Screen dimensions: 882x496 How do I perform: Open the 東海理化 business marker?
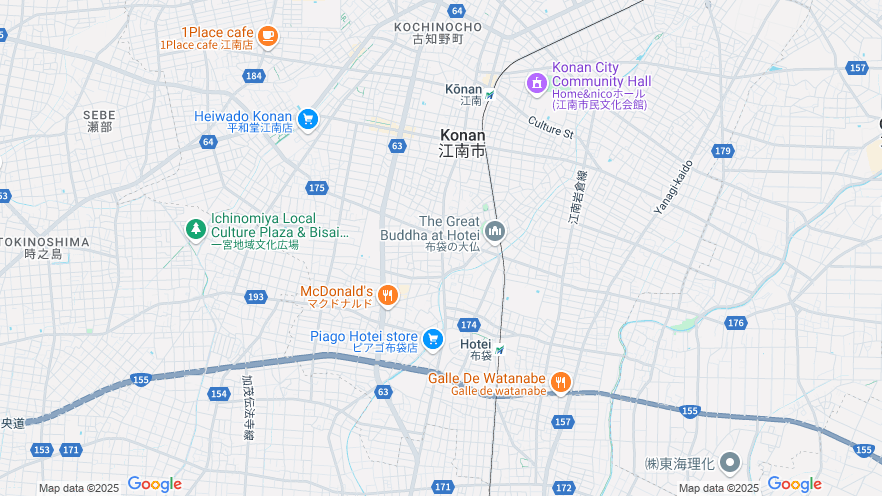730,462
